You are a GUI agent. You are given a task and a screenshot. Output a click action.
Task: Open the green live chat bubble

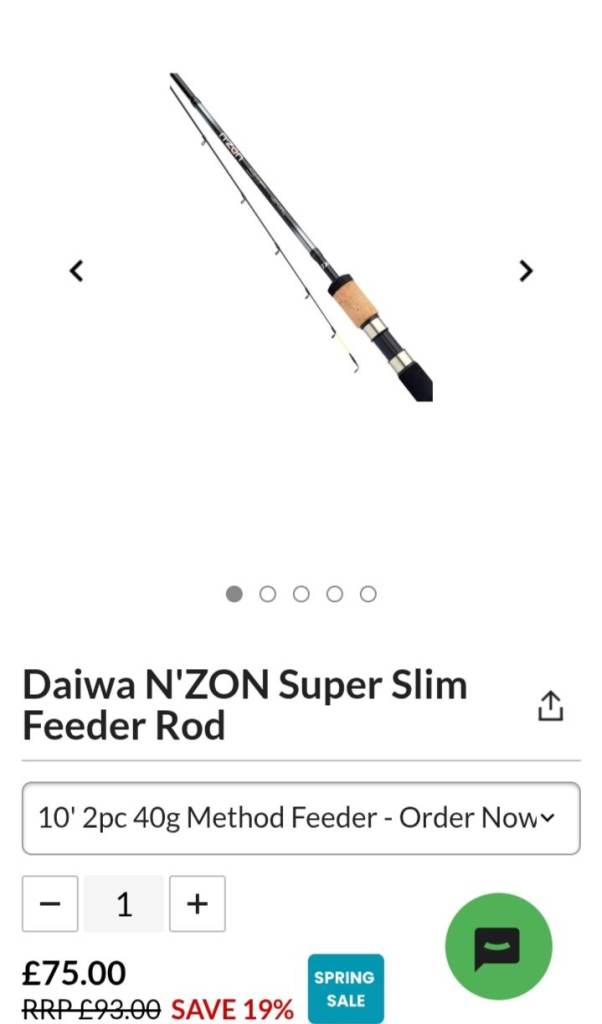click(x=498, y=946)
